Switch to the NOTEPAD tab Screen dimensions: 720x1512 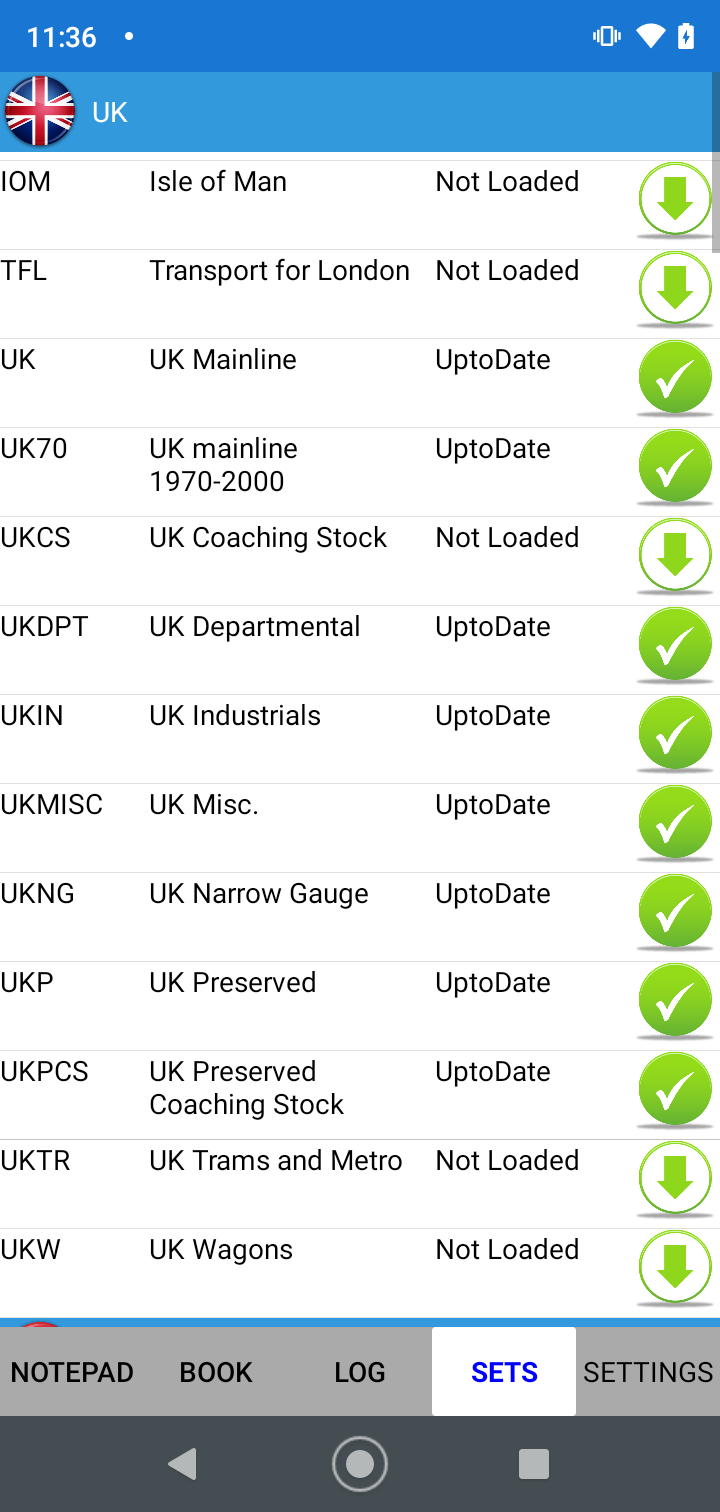71,1371
